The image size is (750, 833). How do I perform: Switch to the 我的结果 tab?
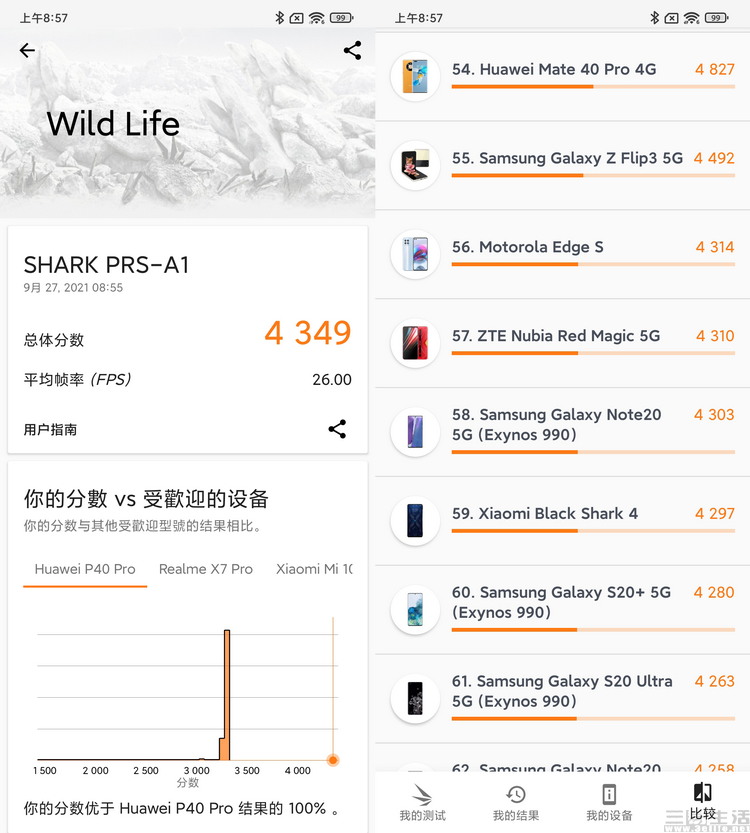click(515, 803)
